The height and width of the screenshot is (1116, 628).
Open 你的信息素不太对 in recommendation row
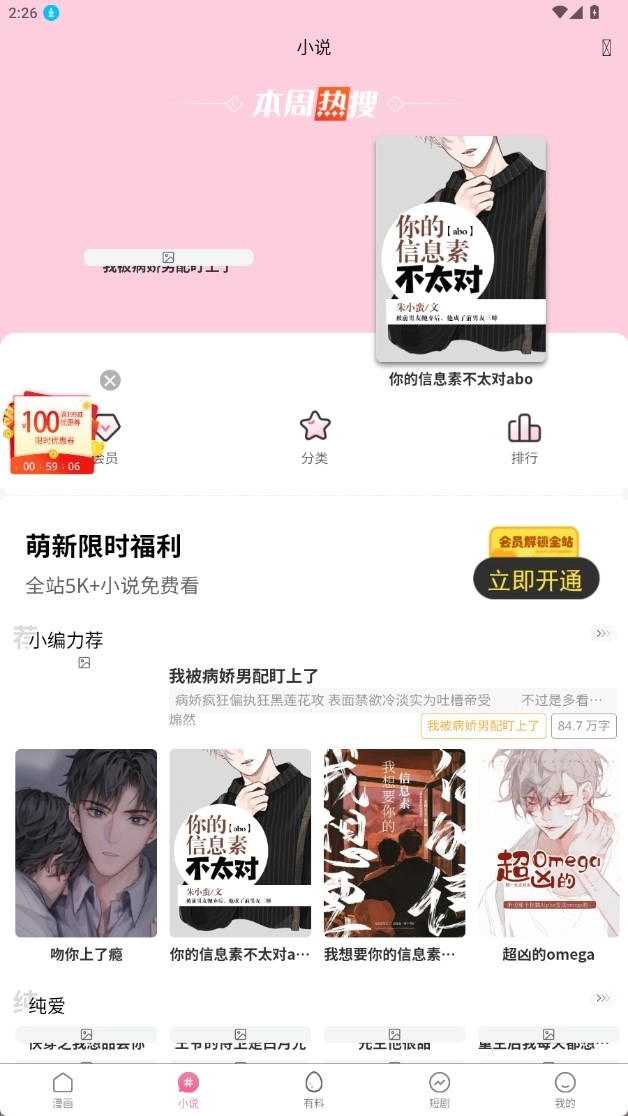tap(240, 843)
